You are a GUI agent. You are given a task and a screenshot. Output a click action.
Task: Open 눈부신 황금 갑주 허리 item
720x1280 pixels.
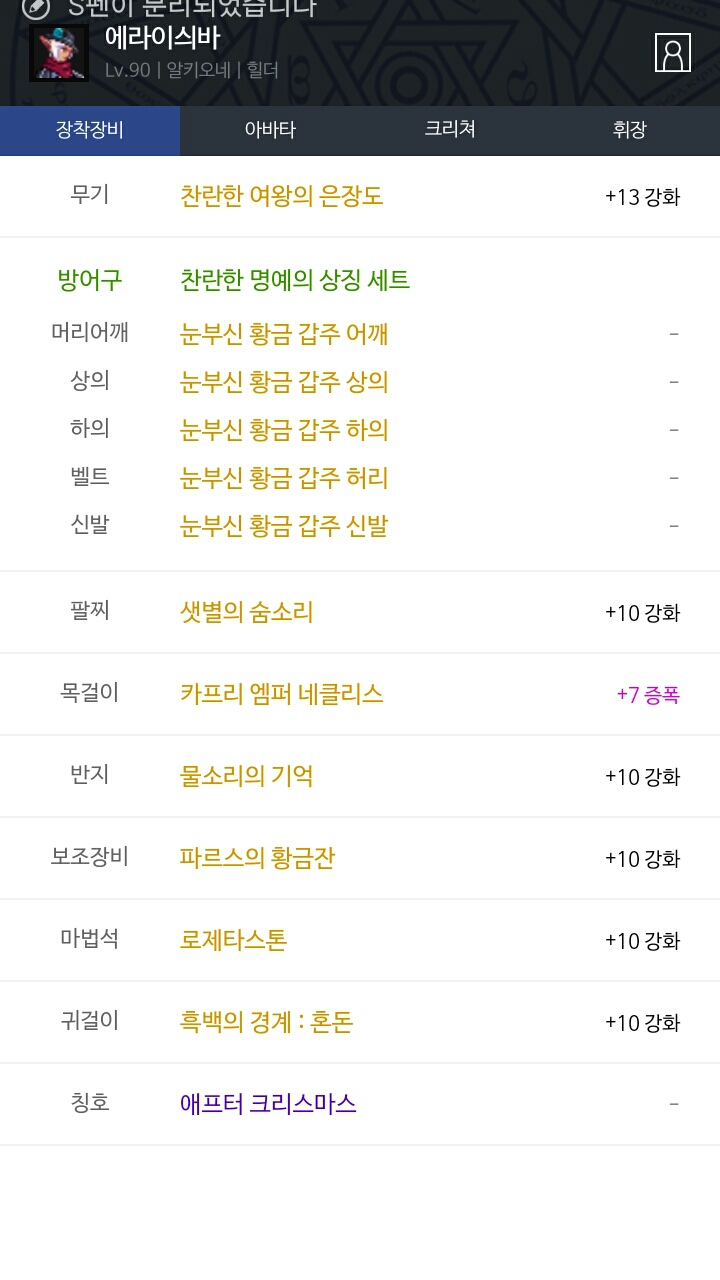tap(284, 478)
